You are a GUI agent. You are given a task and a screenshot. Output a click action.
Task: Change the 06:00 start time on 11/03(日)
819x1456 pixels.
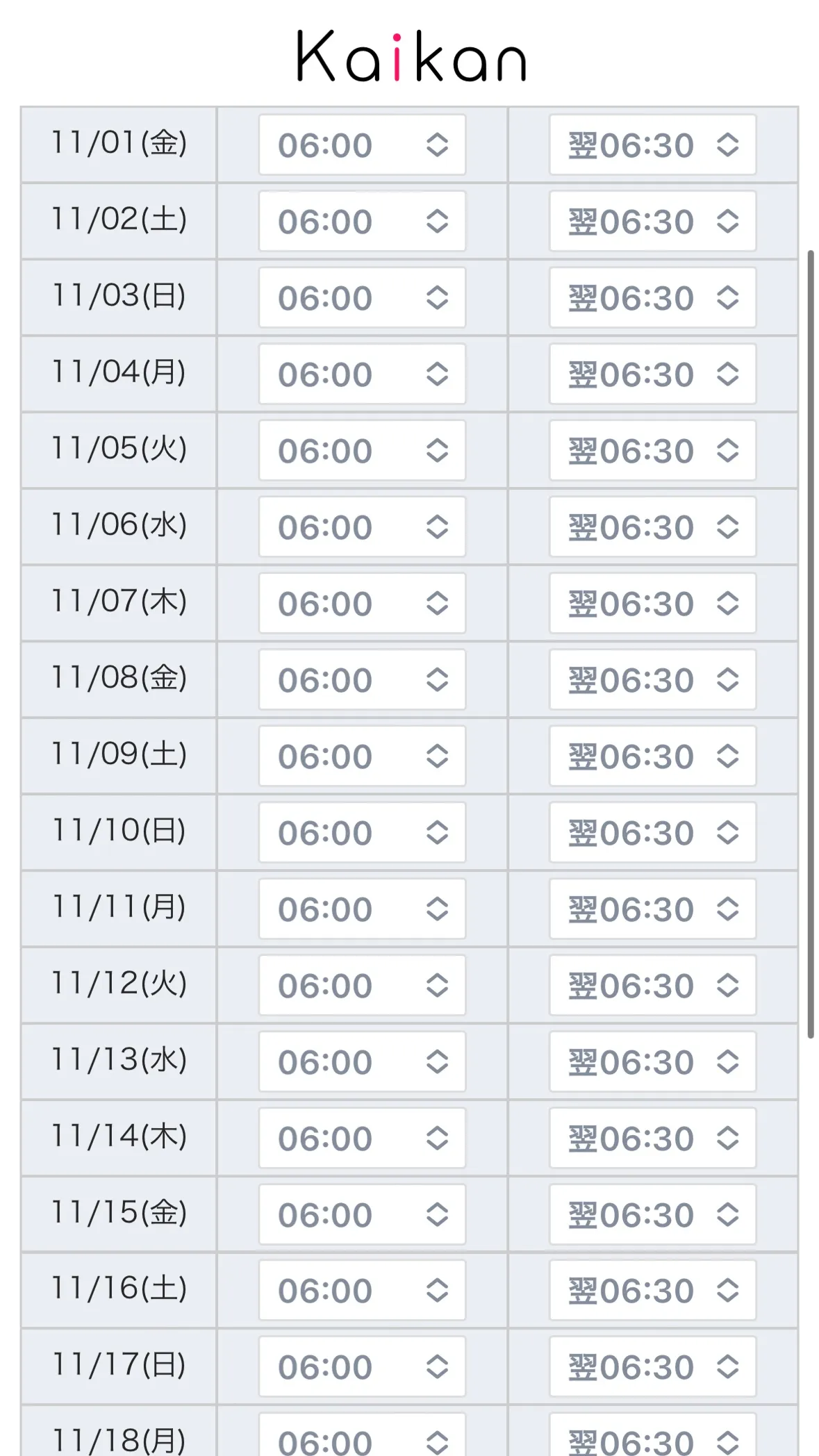[362, 298]
